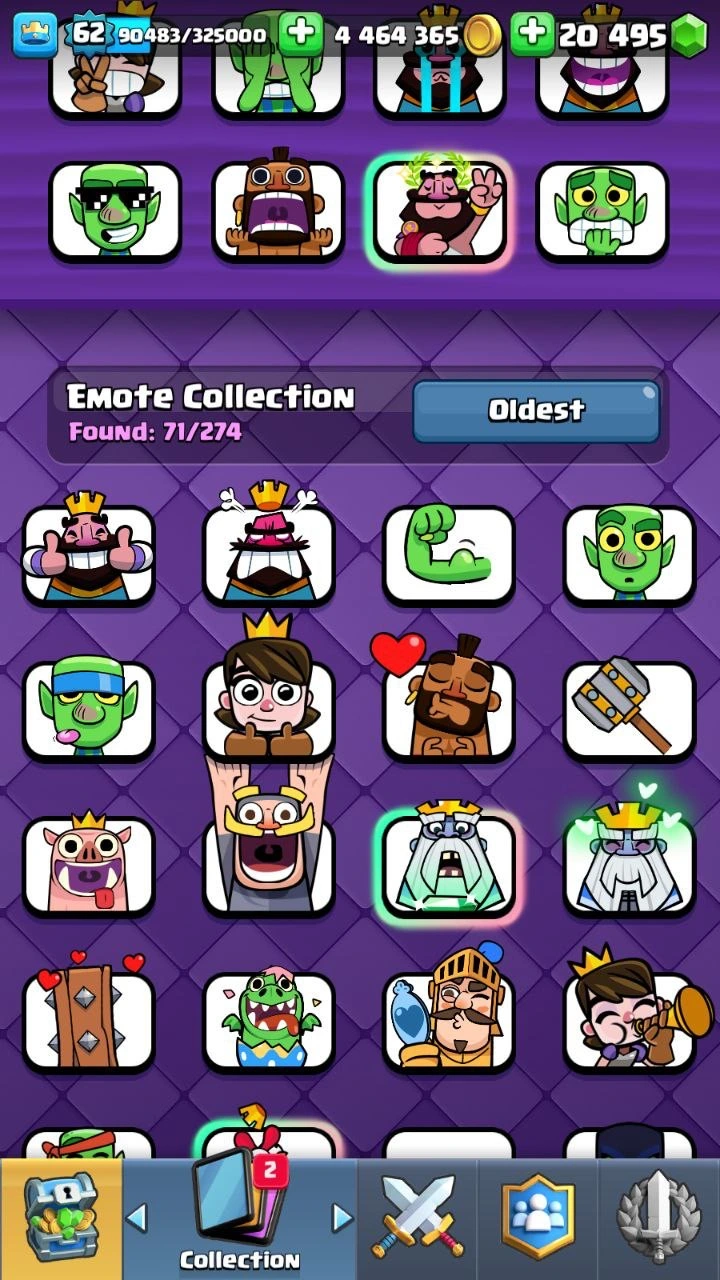Open the Shop chest tab

point(61,1219)
